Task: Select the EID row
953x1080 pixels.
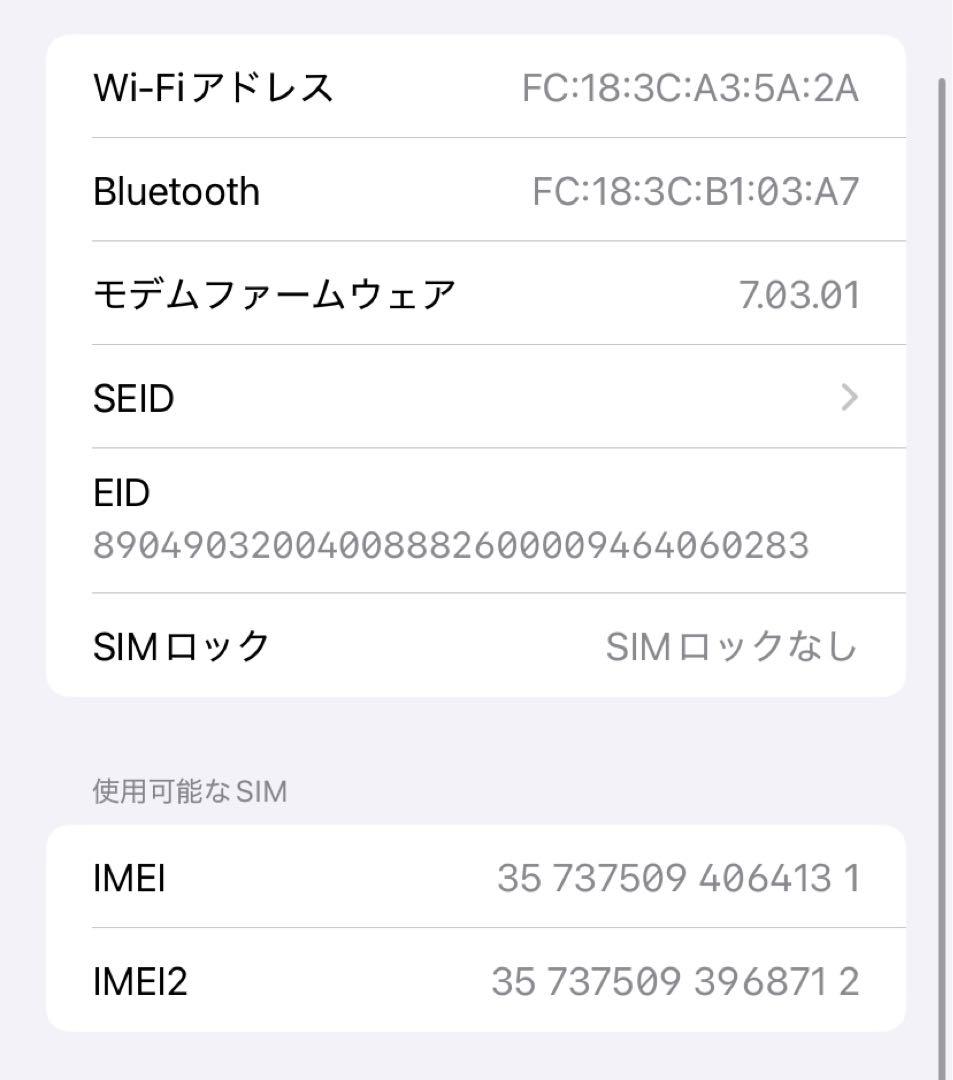Action: (x=476, y=518)
